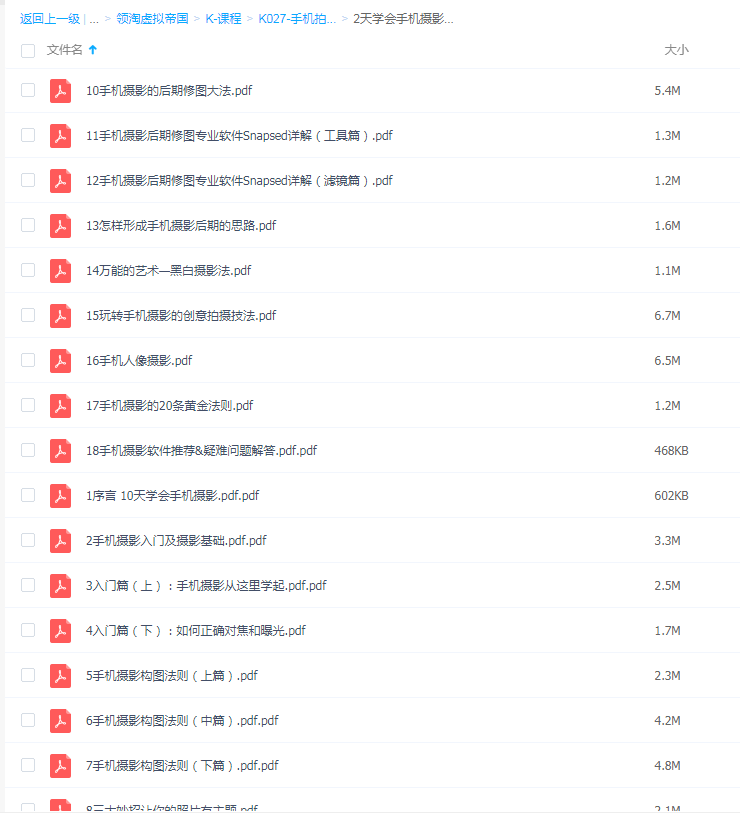The height and width of the screenshot is (817, 740).
Task: Tick the select-all checkbox beside 文件名
Action: point(28,49)
